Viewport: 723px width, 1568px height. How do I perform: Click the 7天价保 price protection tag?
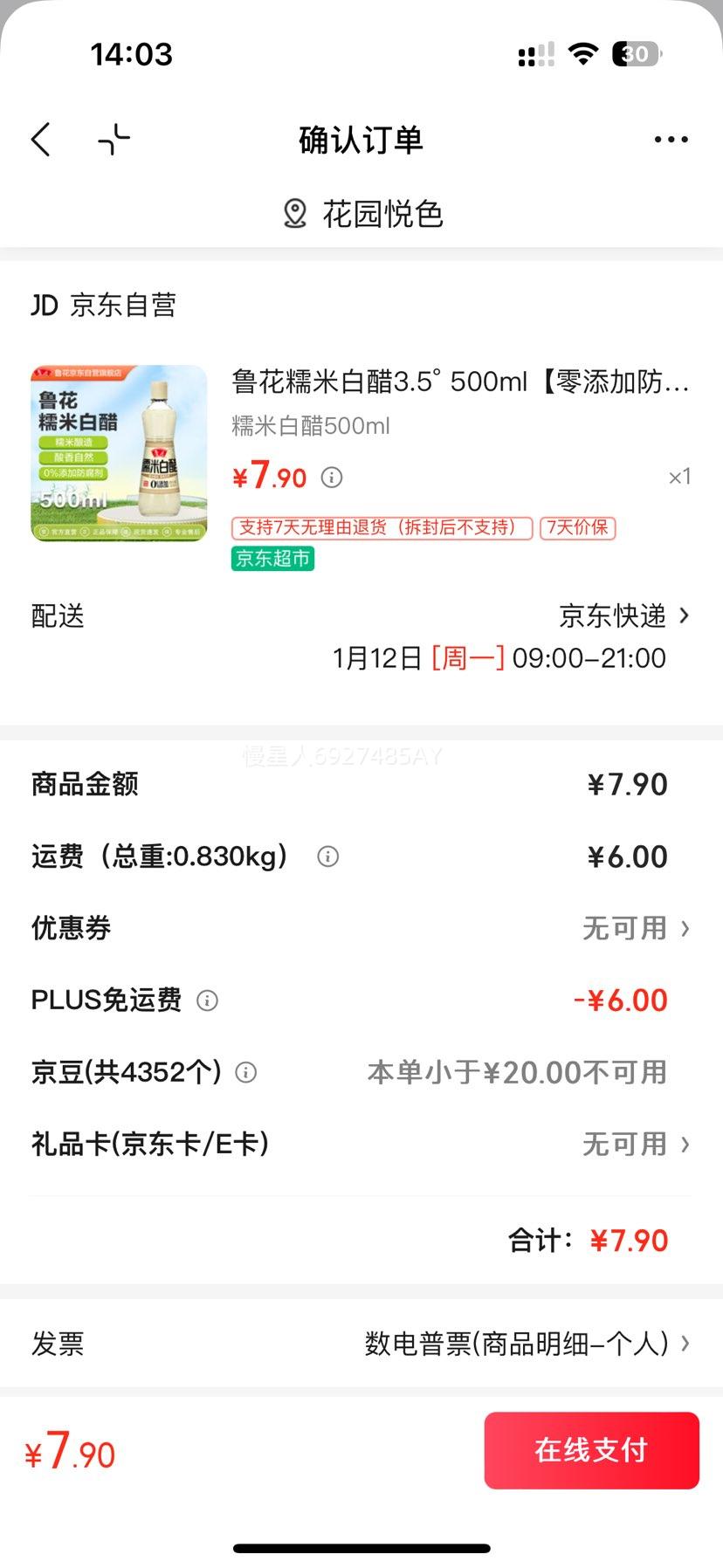click(579, 528)
